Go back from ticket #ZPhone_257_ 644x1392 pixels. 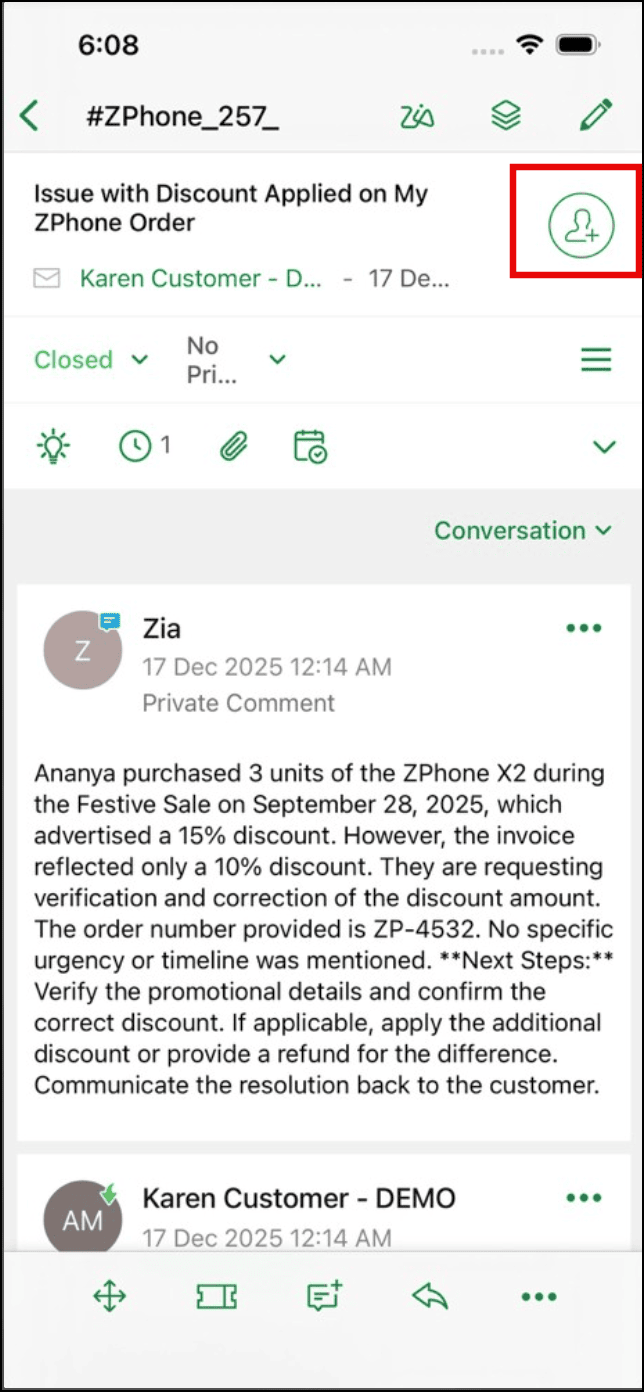(x=30, y=116)
